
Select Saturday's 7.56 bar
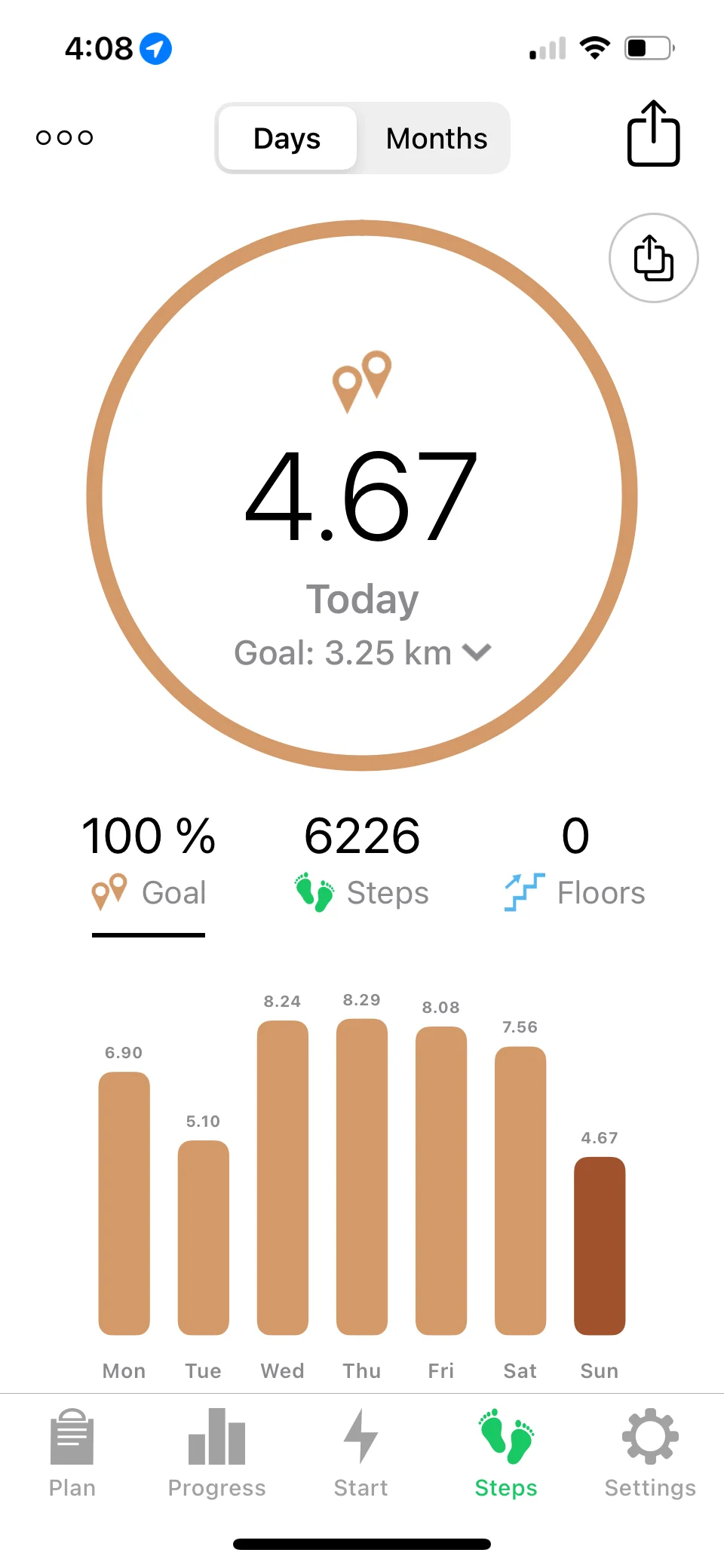pyautogui.click(x=520, y=1190)
